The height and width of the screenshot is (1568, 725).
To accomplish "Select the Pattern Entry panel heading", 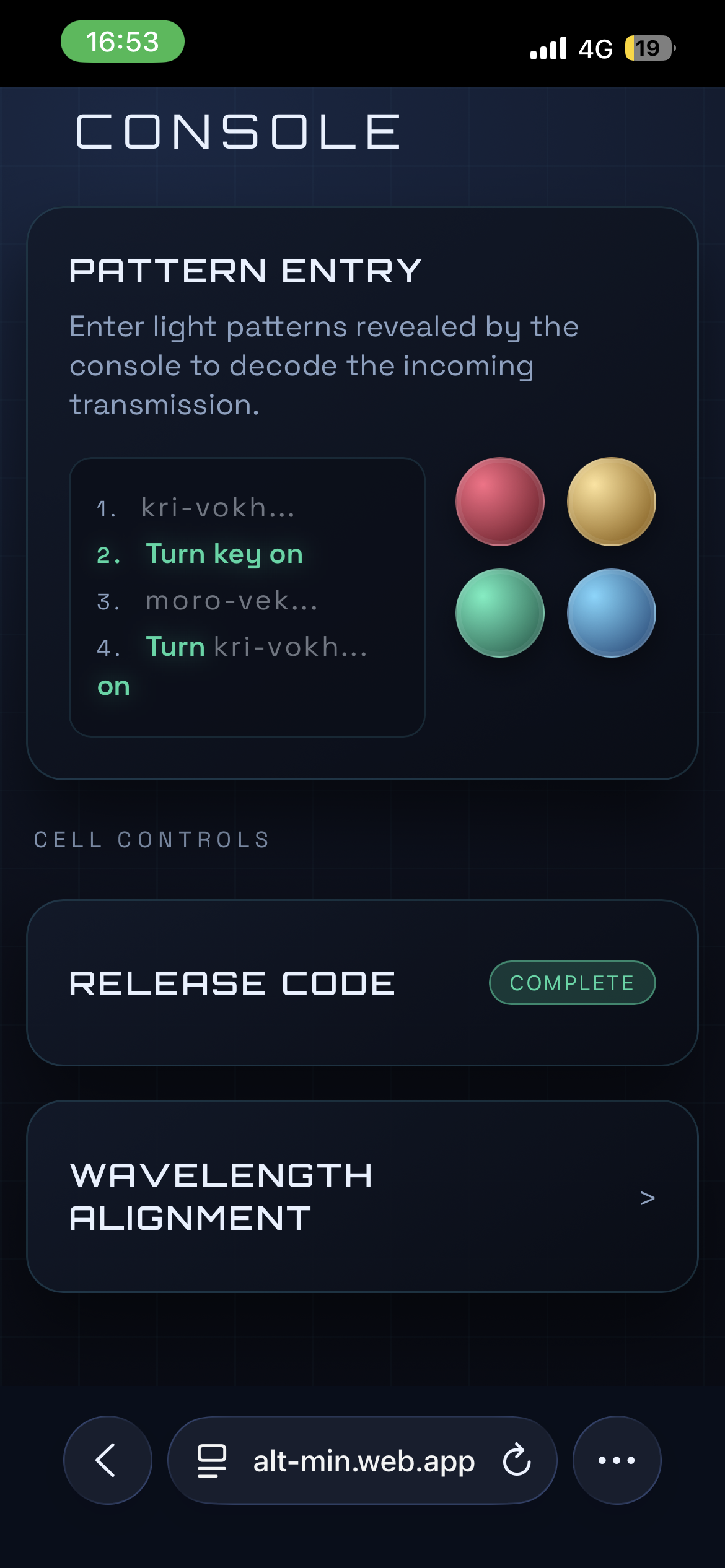I will coord(245,269).
